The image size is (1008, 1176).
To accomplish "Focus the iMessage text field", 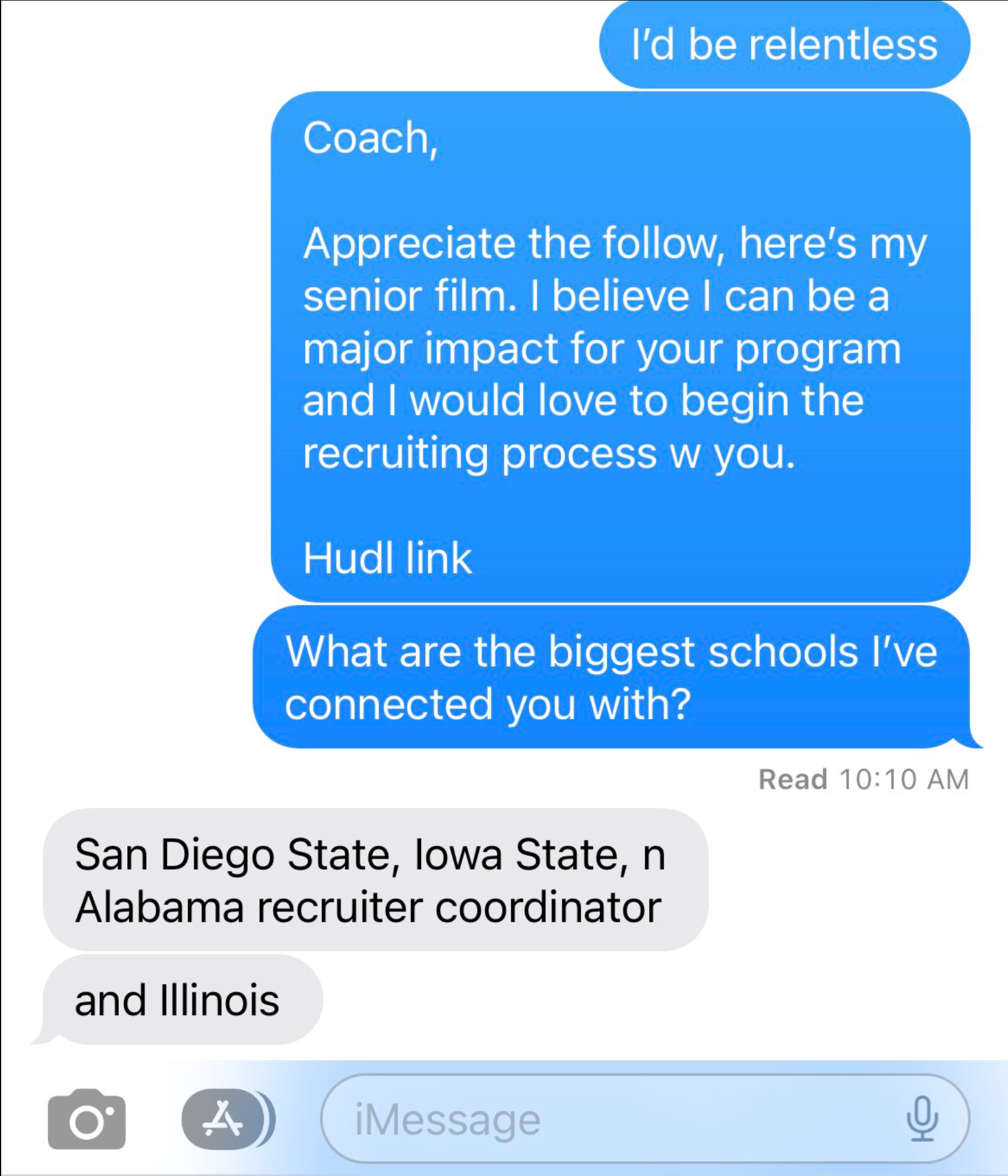I will pyautogui.click(x=597, y=1120).
